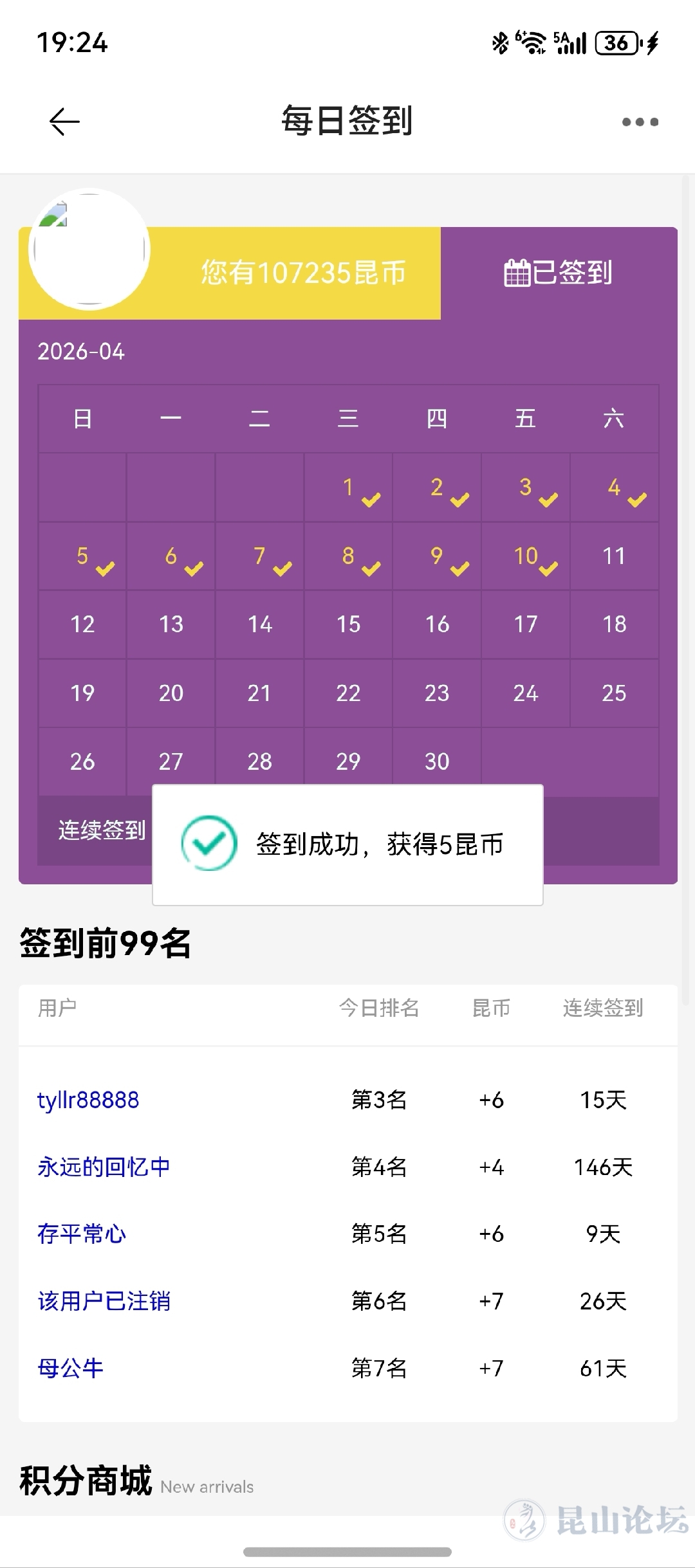
Task: Open 存平常心 user page
Action: point(82,1234)
